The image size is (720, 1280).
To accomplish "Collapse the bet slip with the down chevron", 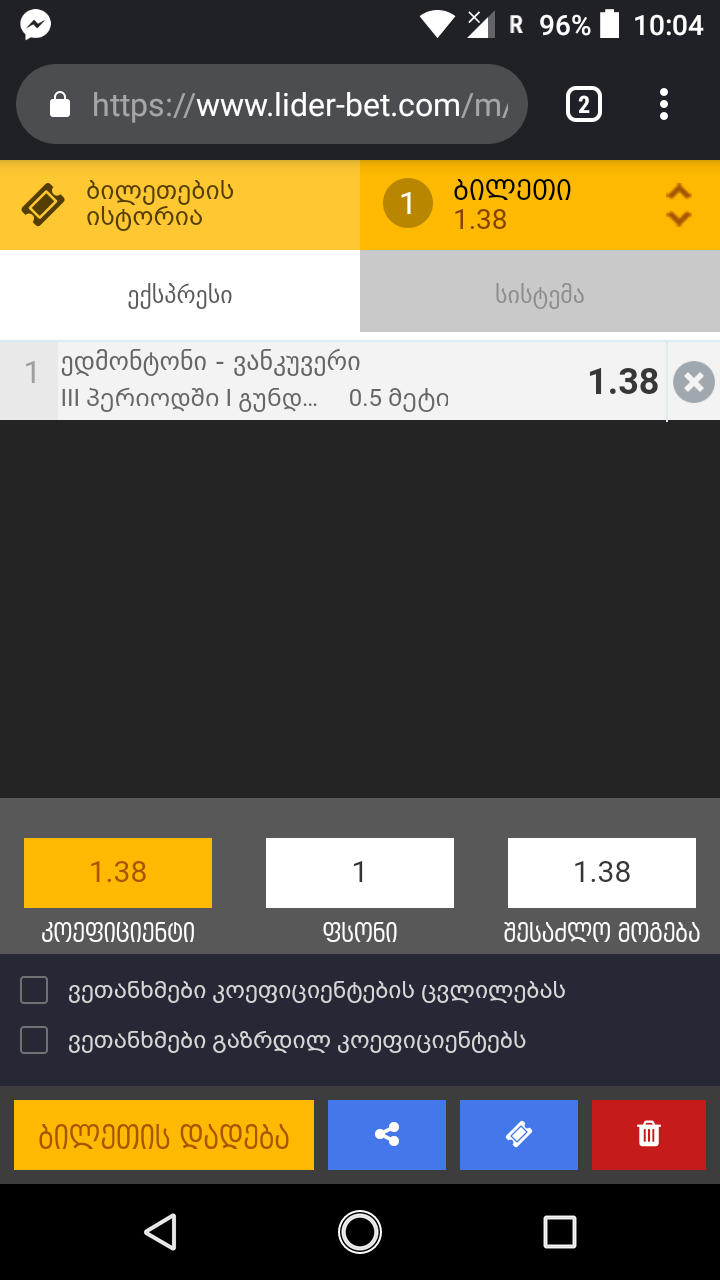I will pyautogui.click(x=681, y=218).
